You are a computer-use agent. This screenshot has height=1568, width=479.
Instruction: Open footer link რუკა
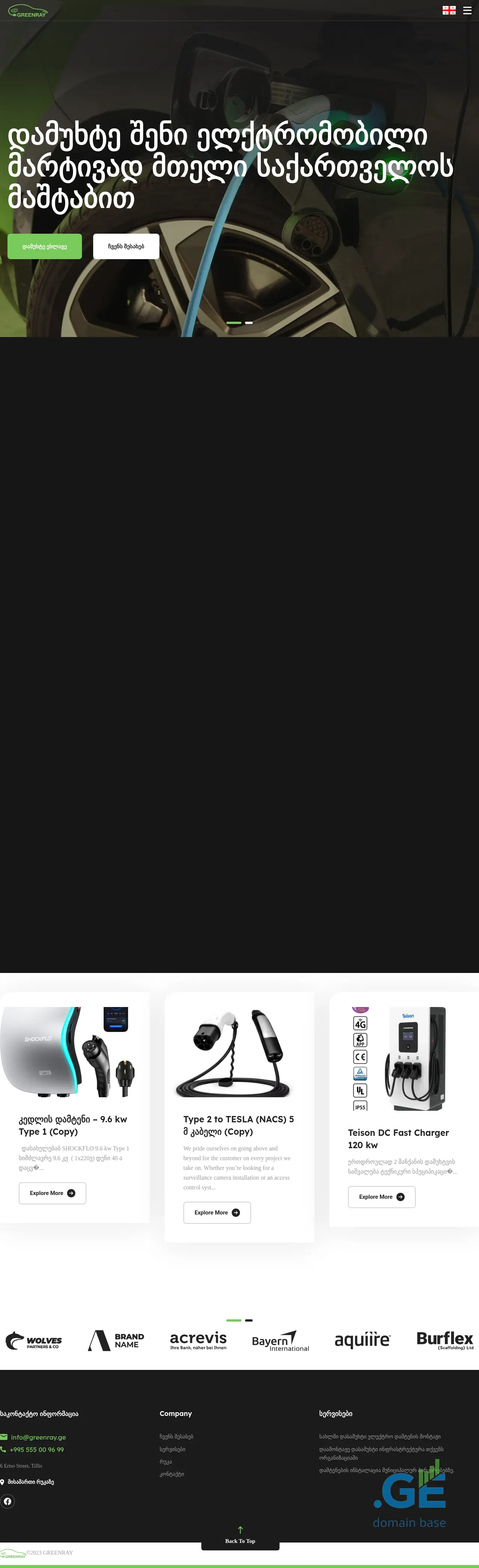[x=165, y=1462]
